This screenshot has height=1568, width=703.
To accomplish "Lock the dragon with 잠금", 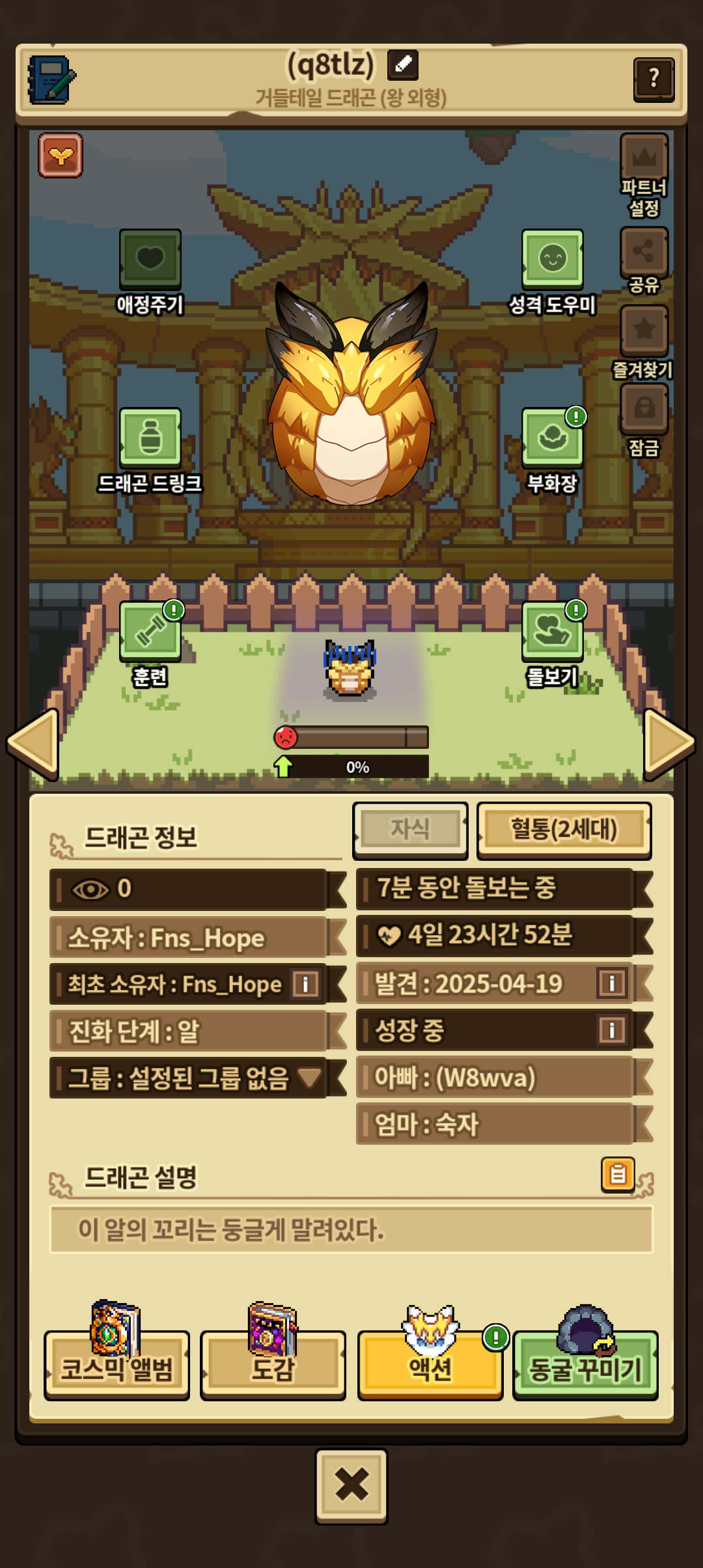I will (644, 409).
